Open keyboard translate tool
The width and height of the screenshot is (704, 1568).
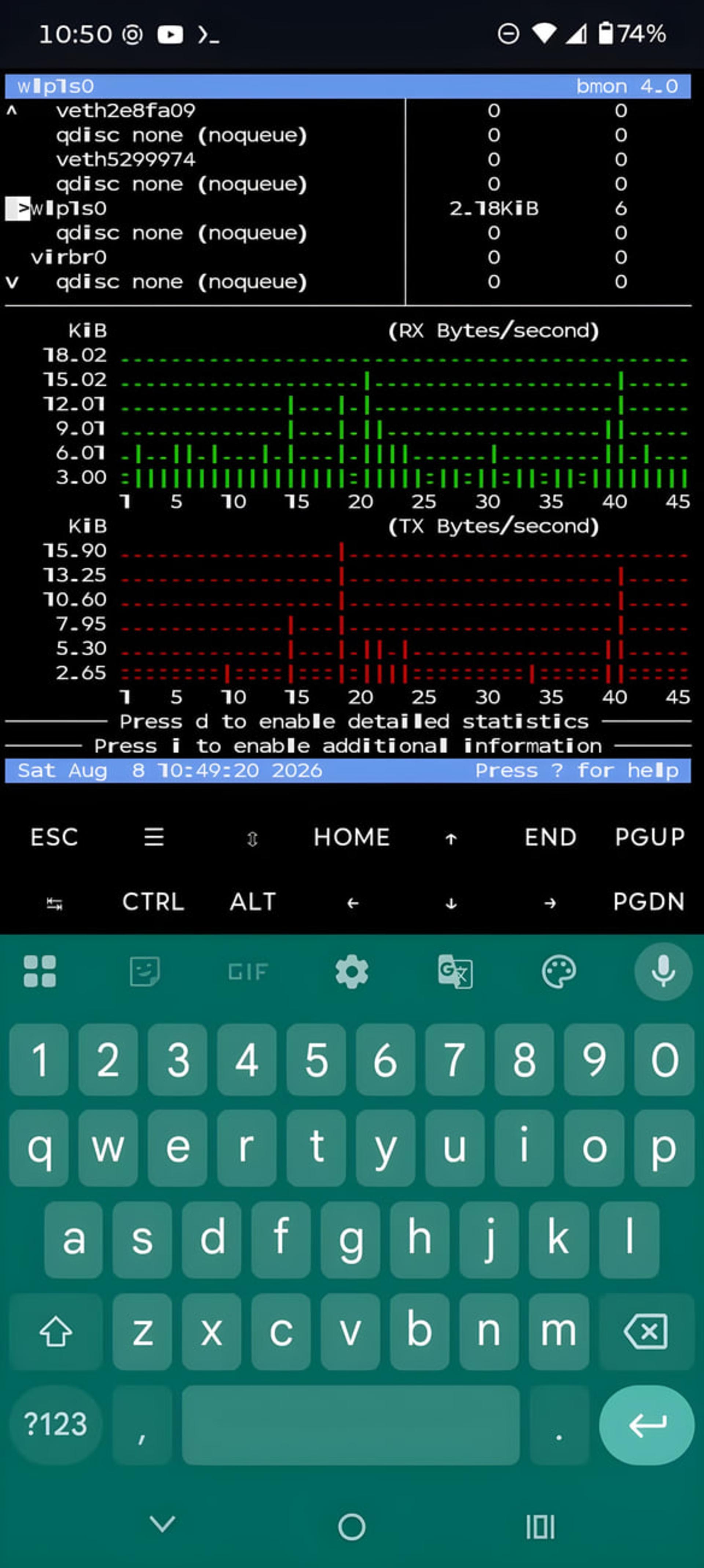tap(455, 971)
